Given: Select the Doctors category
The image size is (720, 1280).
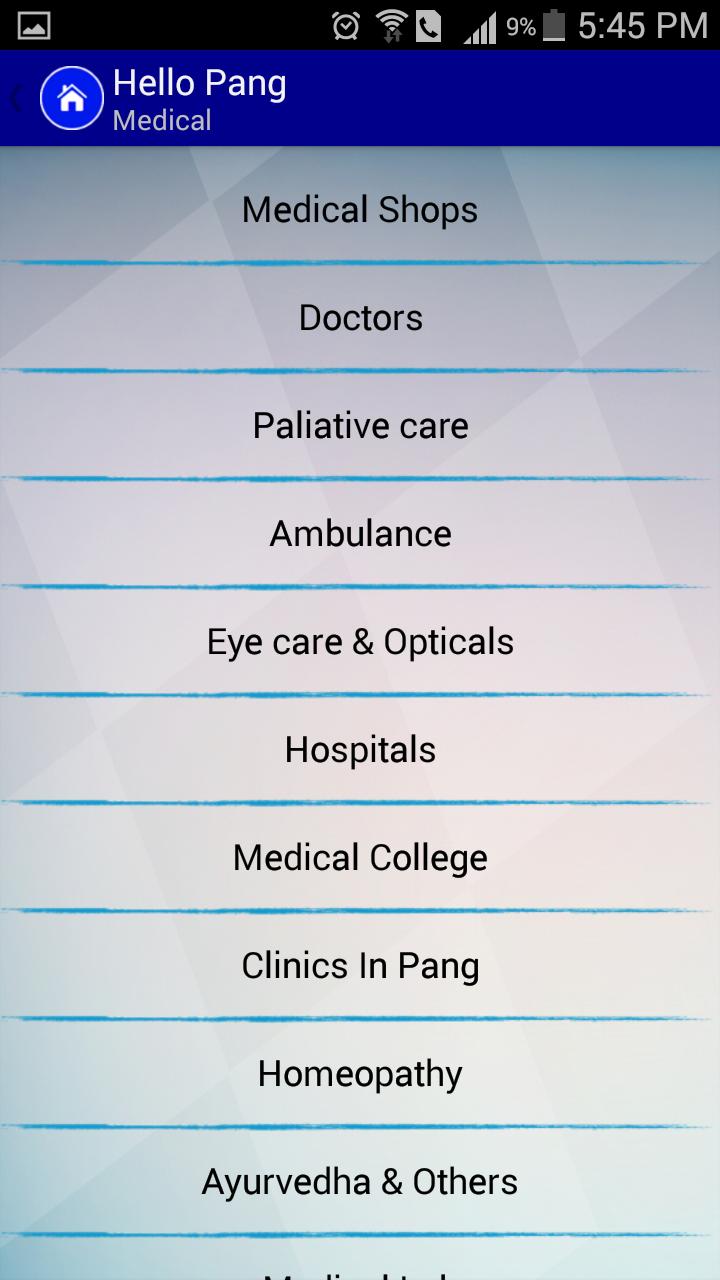Looking at the screenshot, I should pyautogui.click(x=360, y=318).
